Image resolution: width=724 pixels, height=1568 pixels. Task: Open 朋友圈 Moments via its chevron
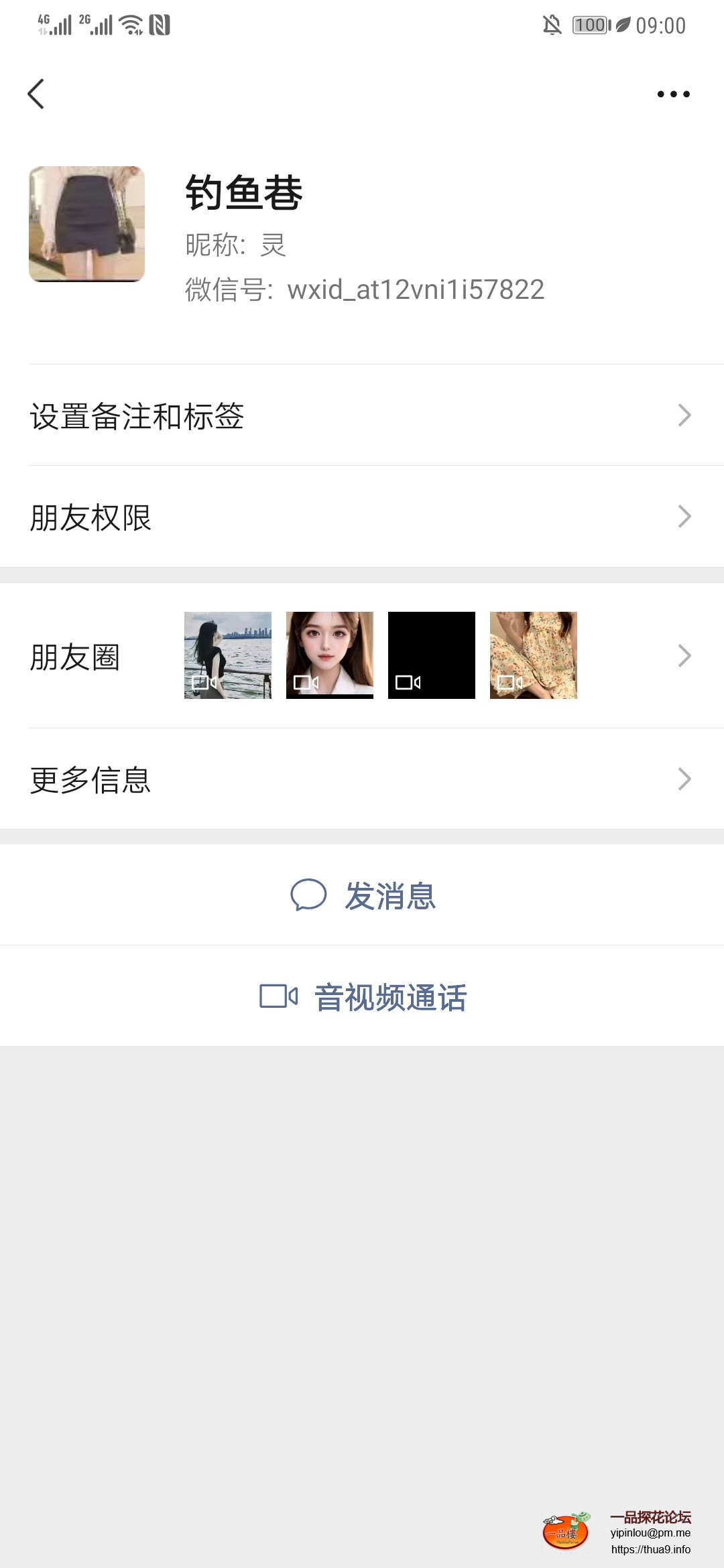pyautogui.click(x=684, y=655)
